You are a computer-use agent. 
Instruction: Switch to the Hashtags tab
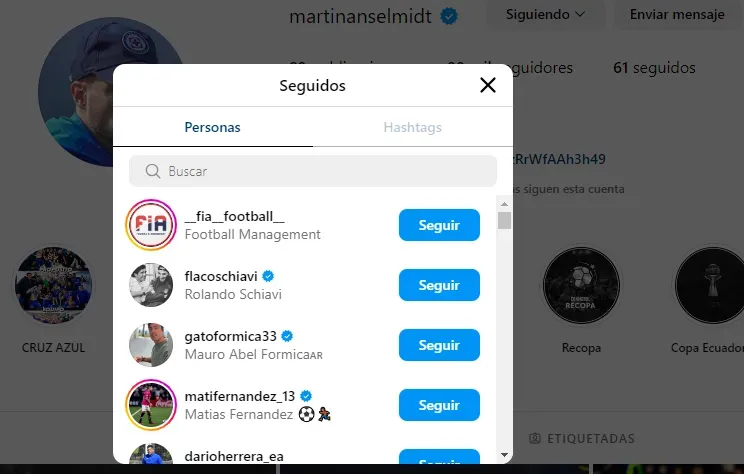click(x=412, y=128)
